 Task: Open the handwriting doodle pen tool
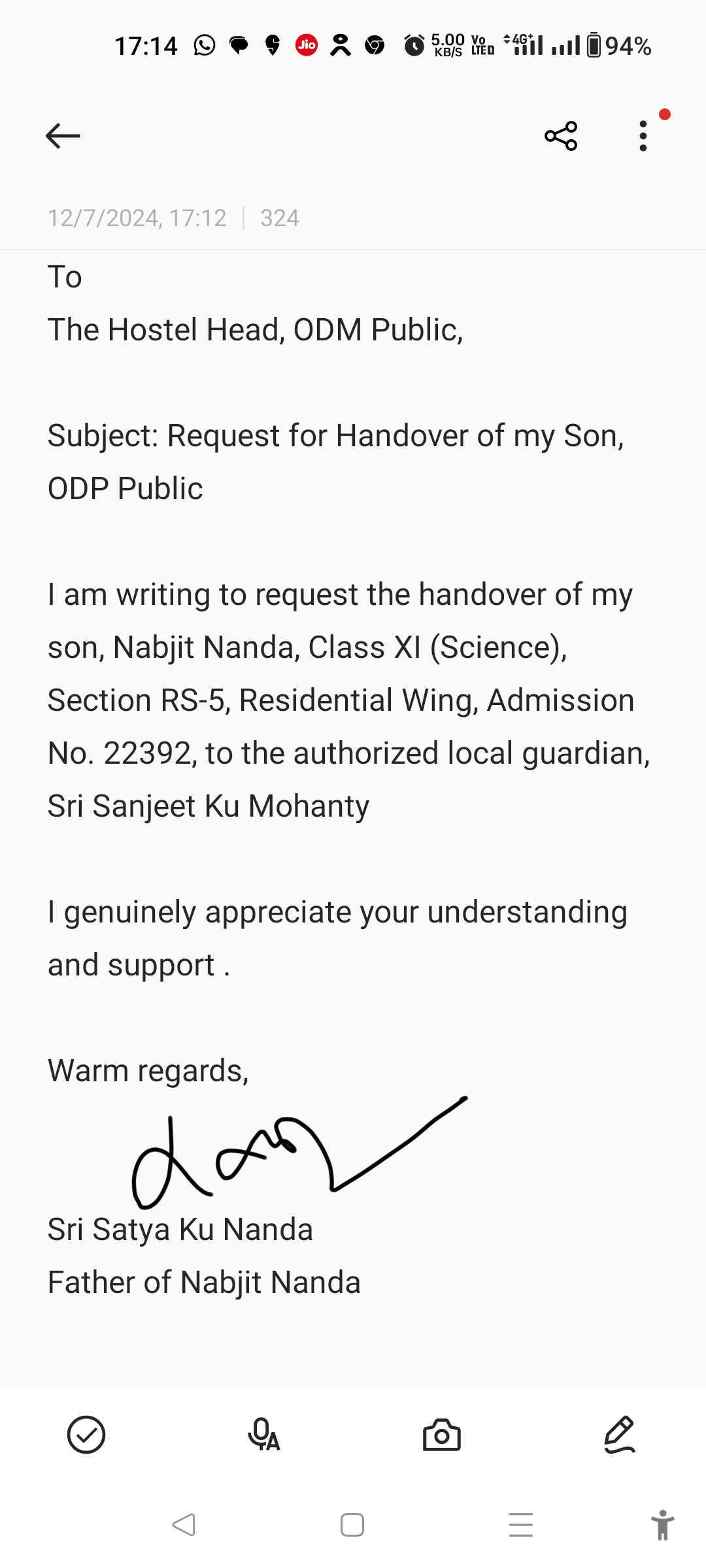pos(620,1435)
